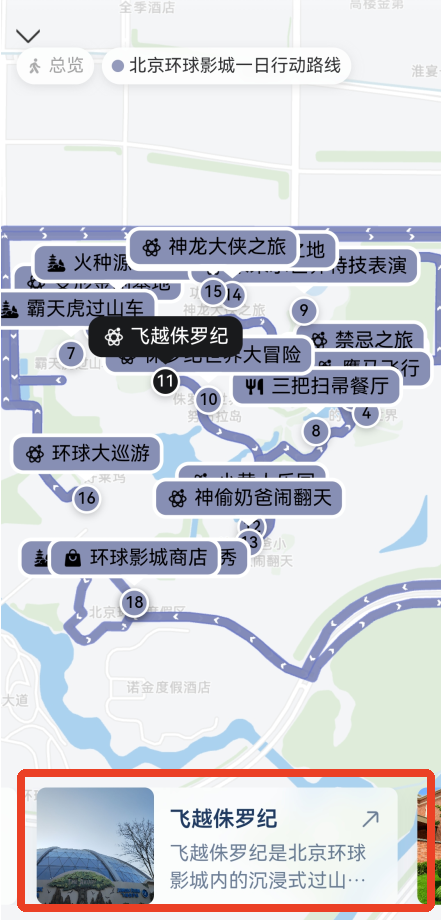Image resolution: width=441 pixels, height=920 pixels.
Task: Tap route stop number 18
Action: coord(134,602)
